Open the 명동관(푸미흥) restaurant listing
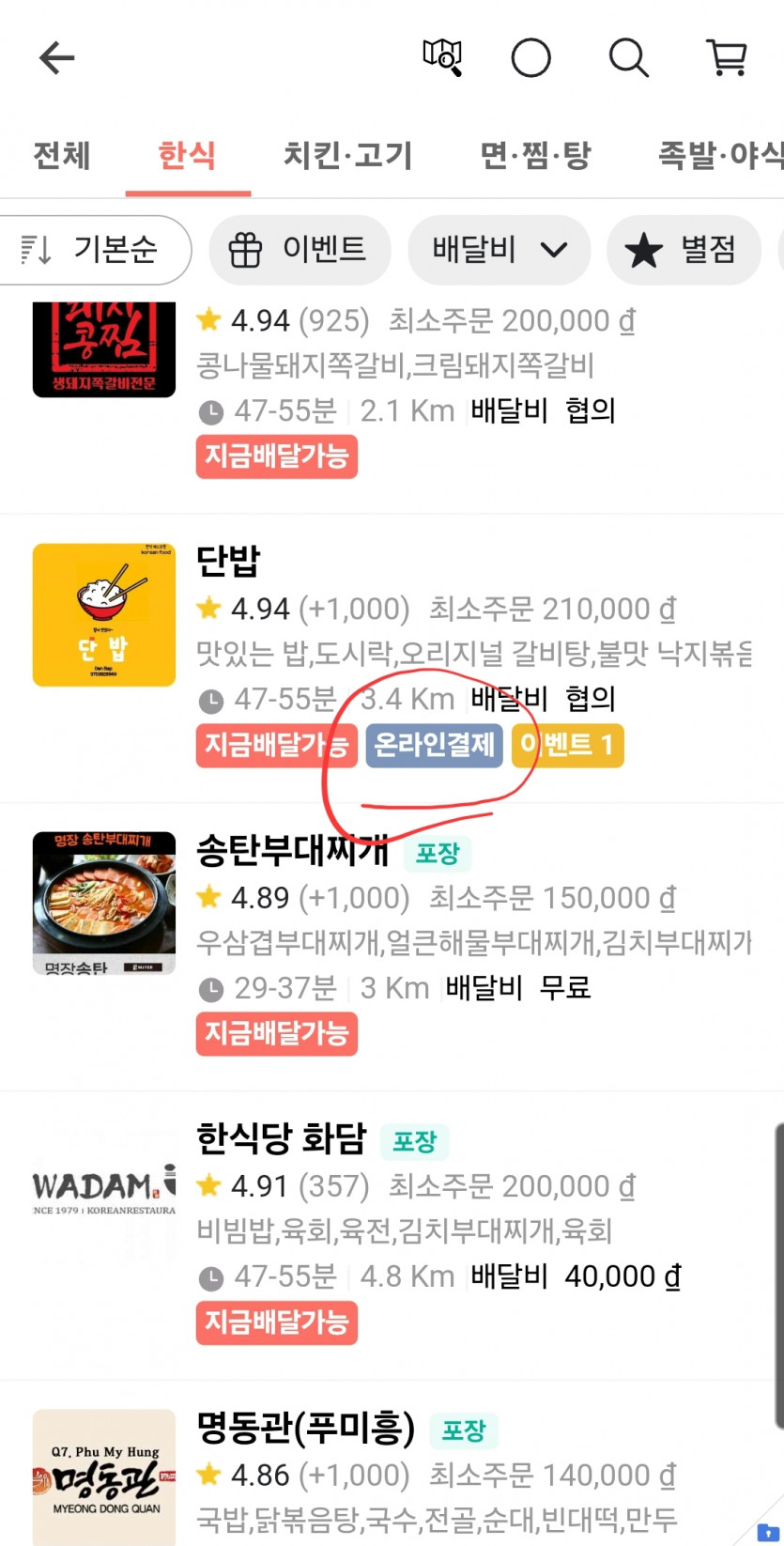The height and width of the screenshot is (1546, 784). click(x=305, y=1428)
